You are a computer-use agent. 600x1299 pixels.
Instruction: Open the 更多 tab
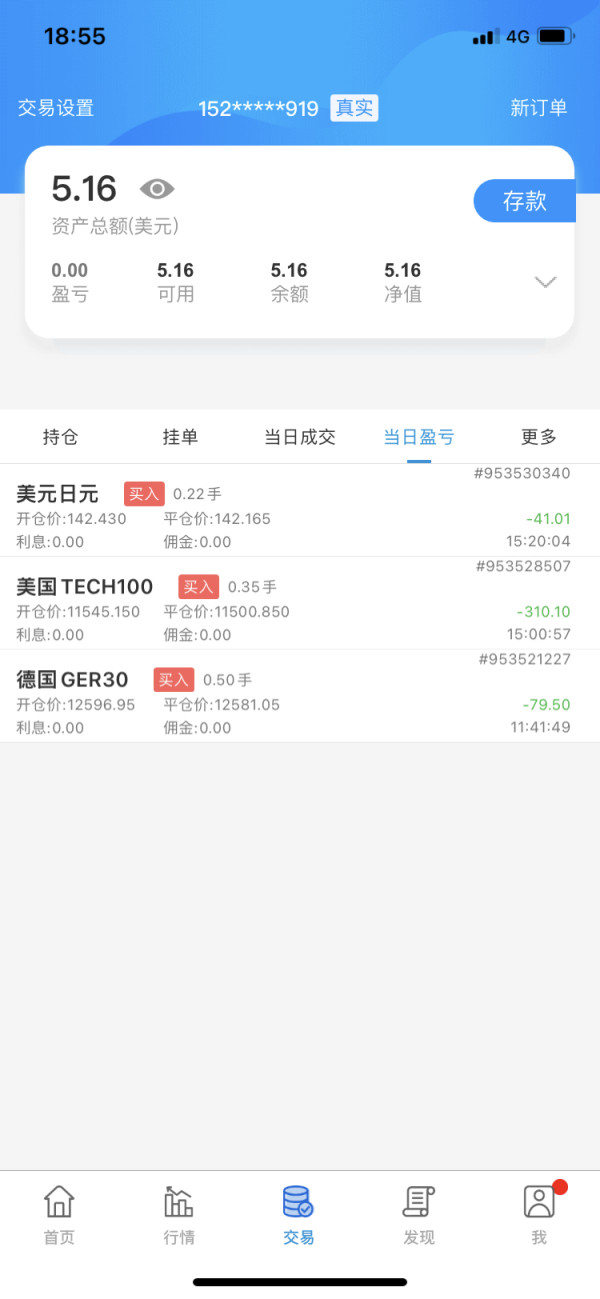tap(539, 437)
